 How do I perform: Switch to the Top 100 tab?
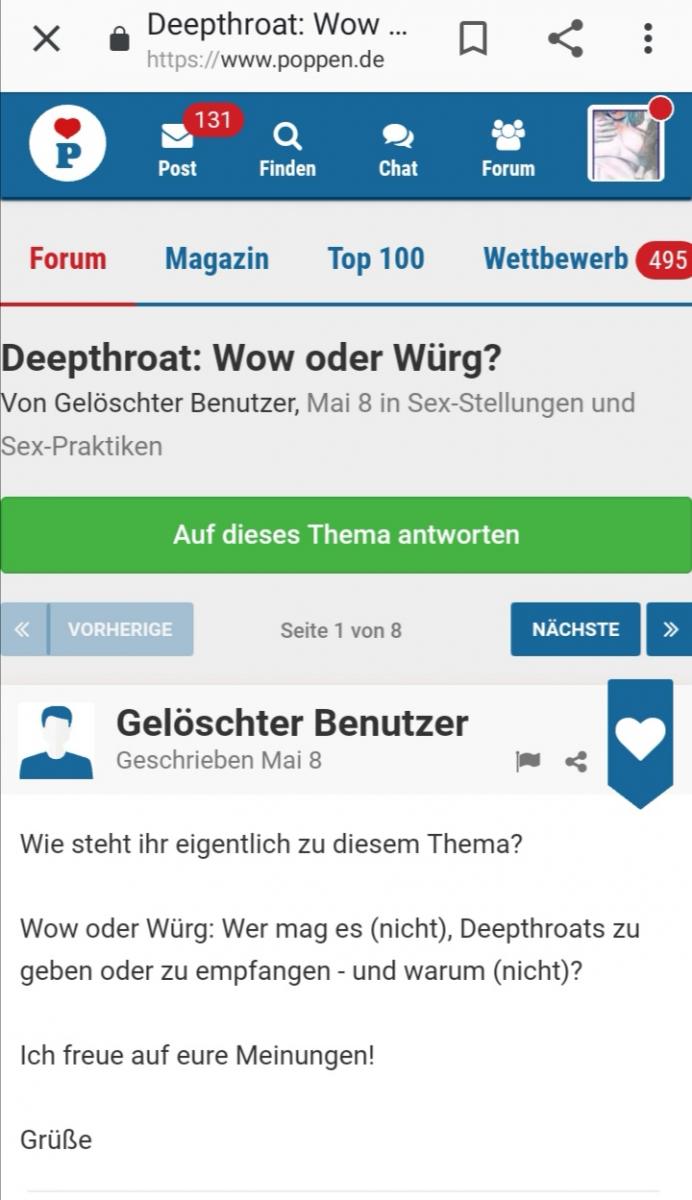point(375,259)
